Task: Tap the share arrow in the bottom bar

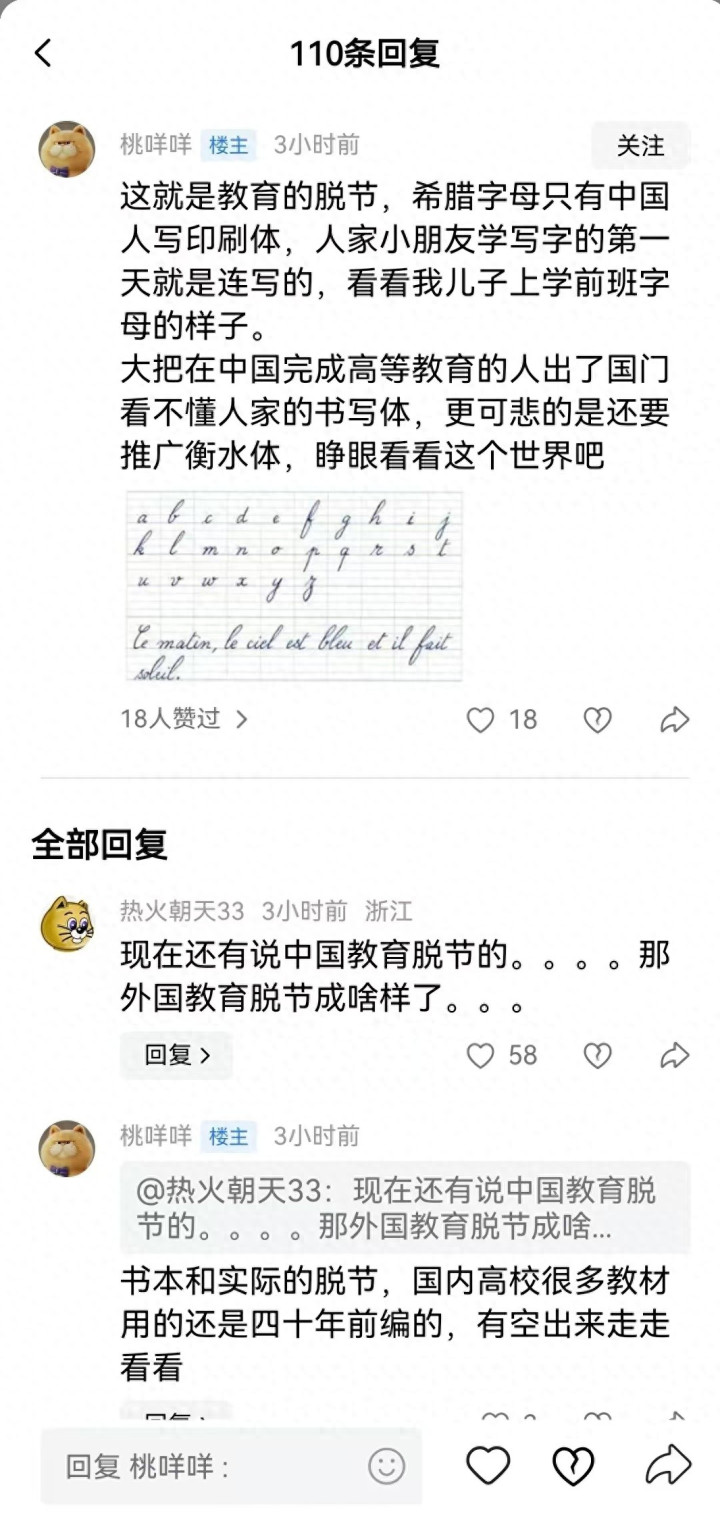Action: (668, 1466)
